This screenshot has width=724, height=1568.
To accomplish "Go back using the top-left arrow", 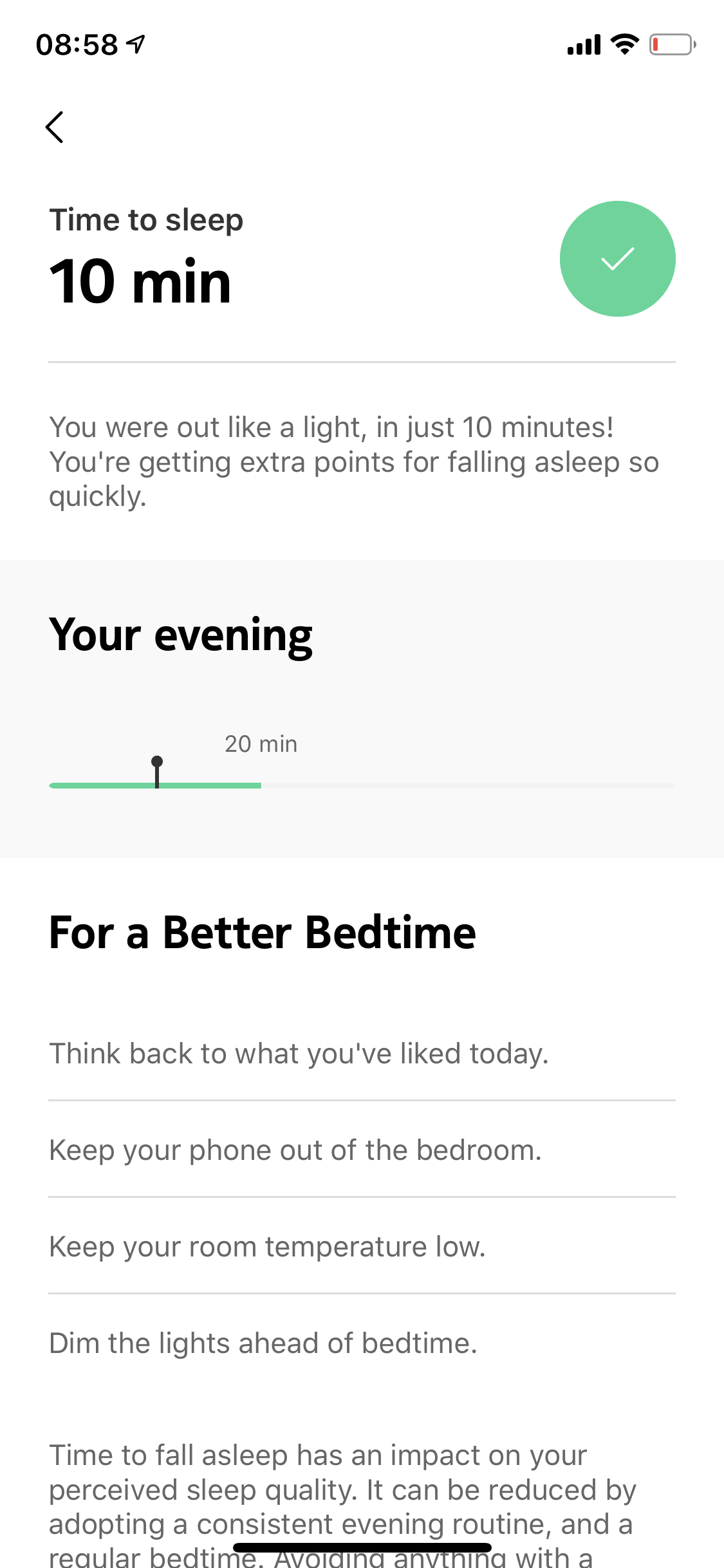I will [55, 127].
